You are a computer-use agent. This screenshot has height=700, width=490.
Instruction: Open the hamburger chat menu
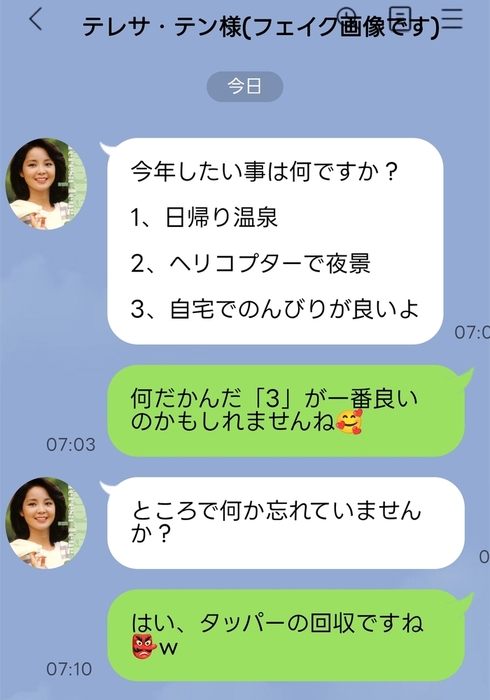453,19
